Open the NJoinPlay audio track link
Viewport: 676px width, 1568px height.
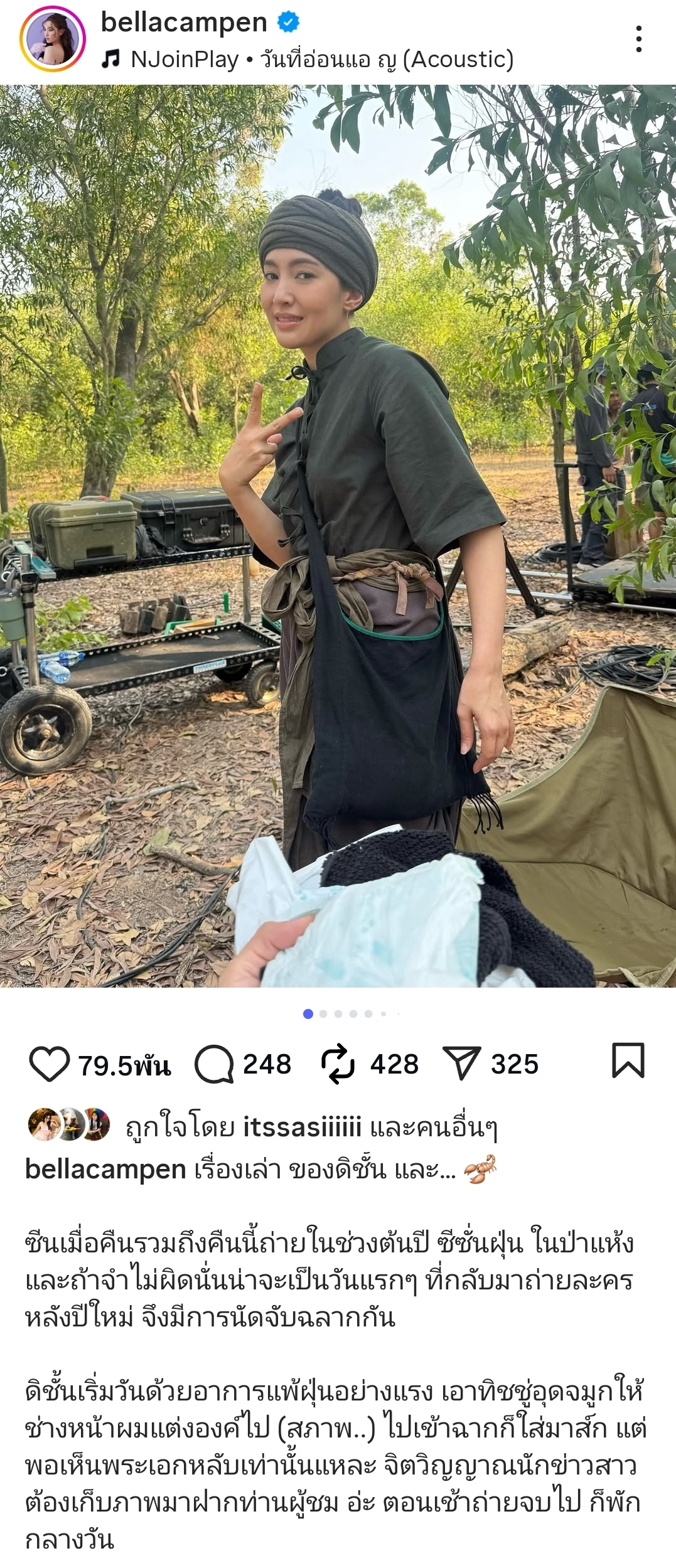[x=308, y=60]
